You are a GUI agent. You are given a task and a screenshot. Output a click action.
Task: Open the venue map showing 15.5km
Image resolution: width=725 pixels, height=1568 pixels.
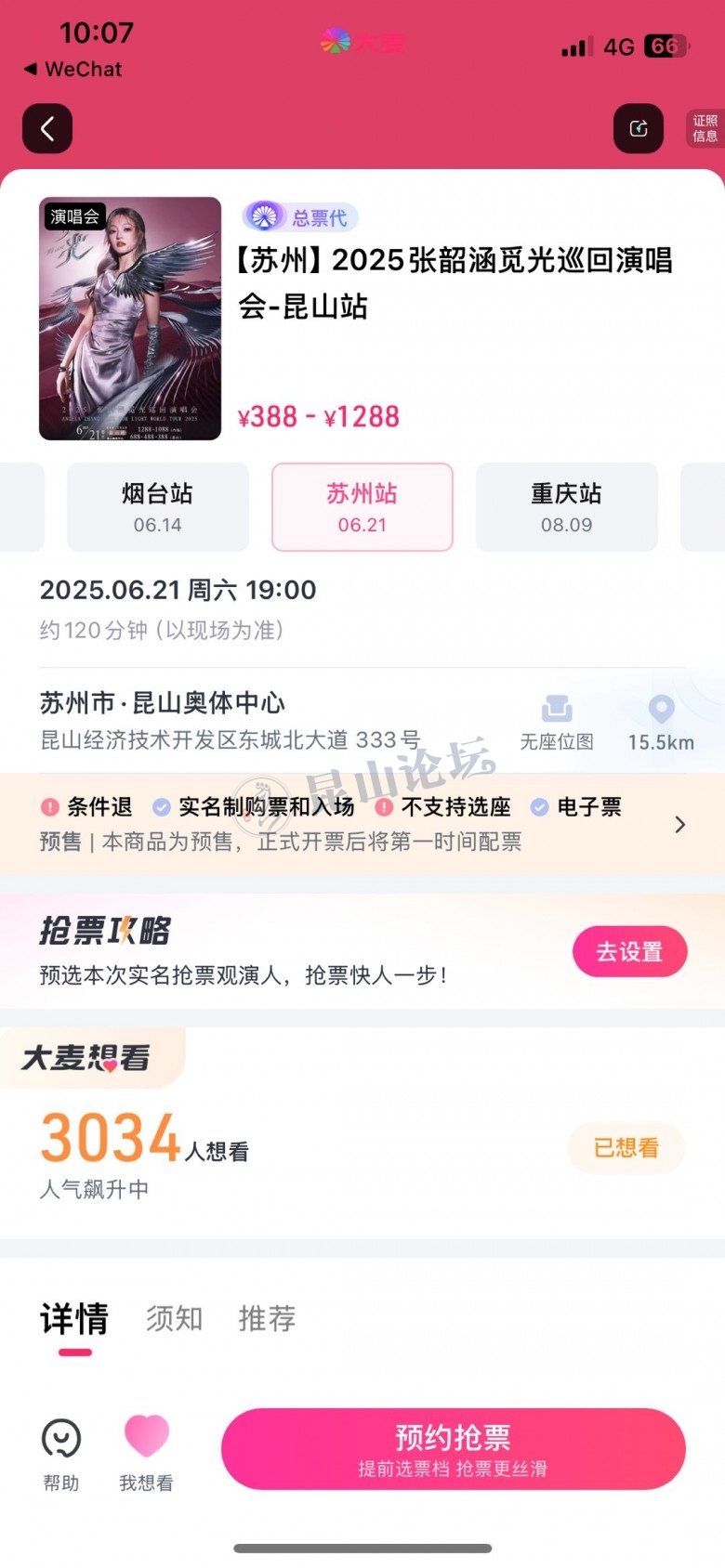(x=661, y=723)
